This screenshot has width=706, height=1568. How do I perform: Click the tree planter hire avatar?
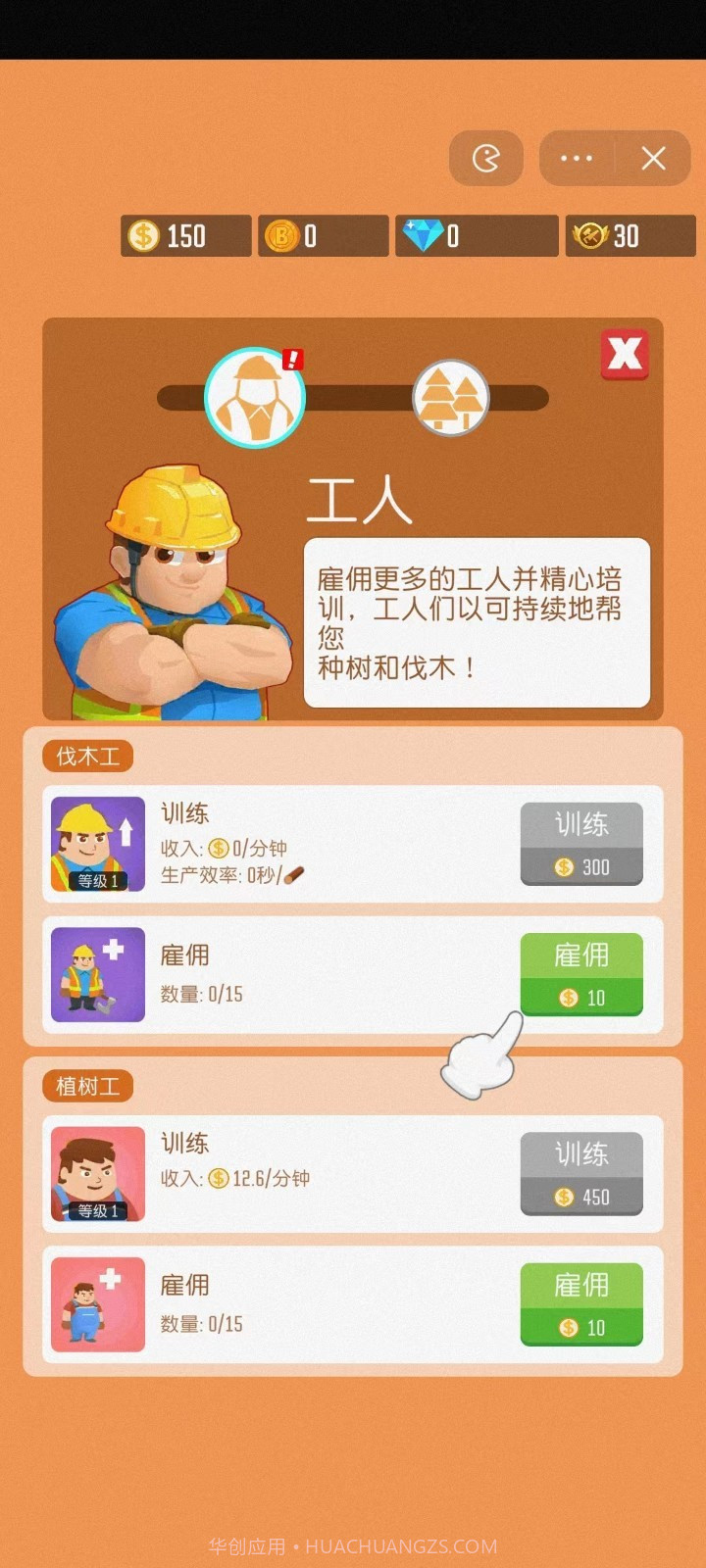[95, 1302]
